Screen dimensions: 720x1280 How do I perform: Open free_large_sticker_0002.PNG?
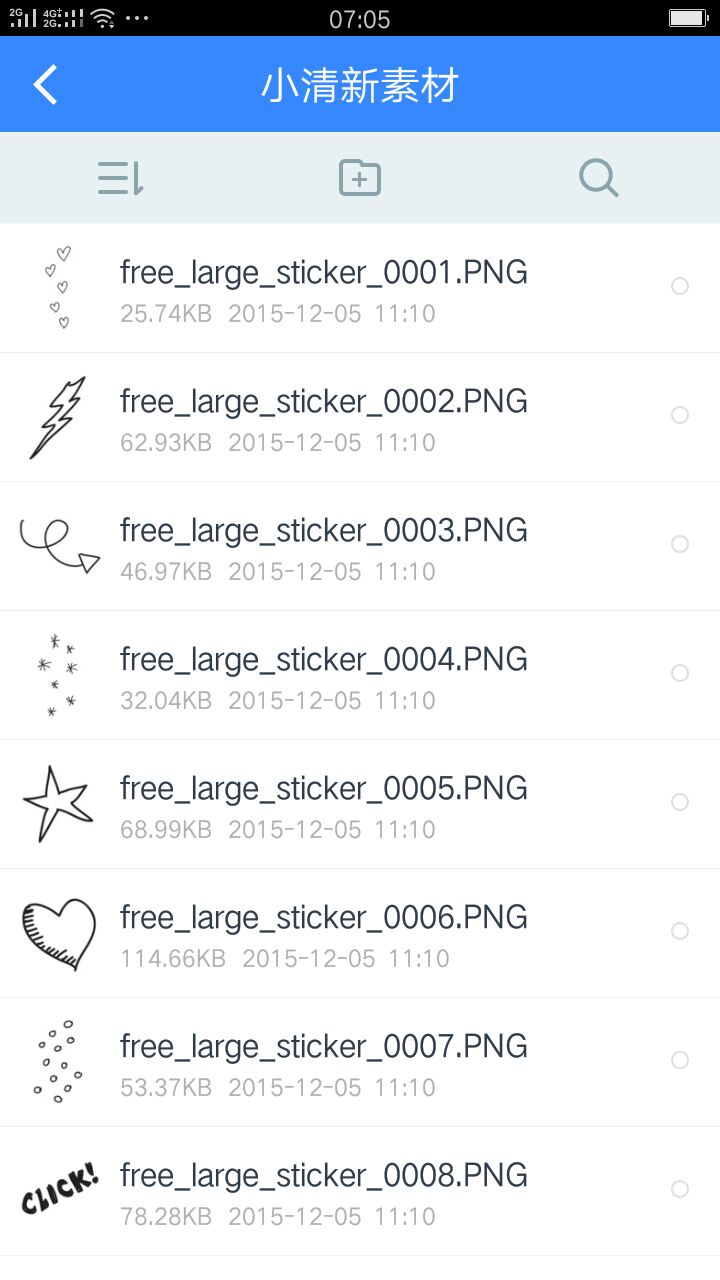tap(323, 417)
